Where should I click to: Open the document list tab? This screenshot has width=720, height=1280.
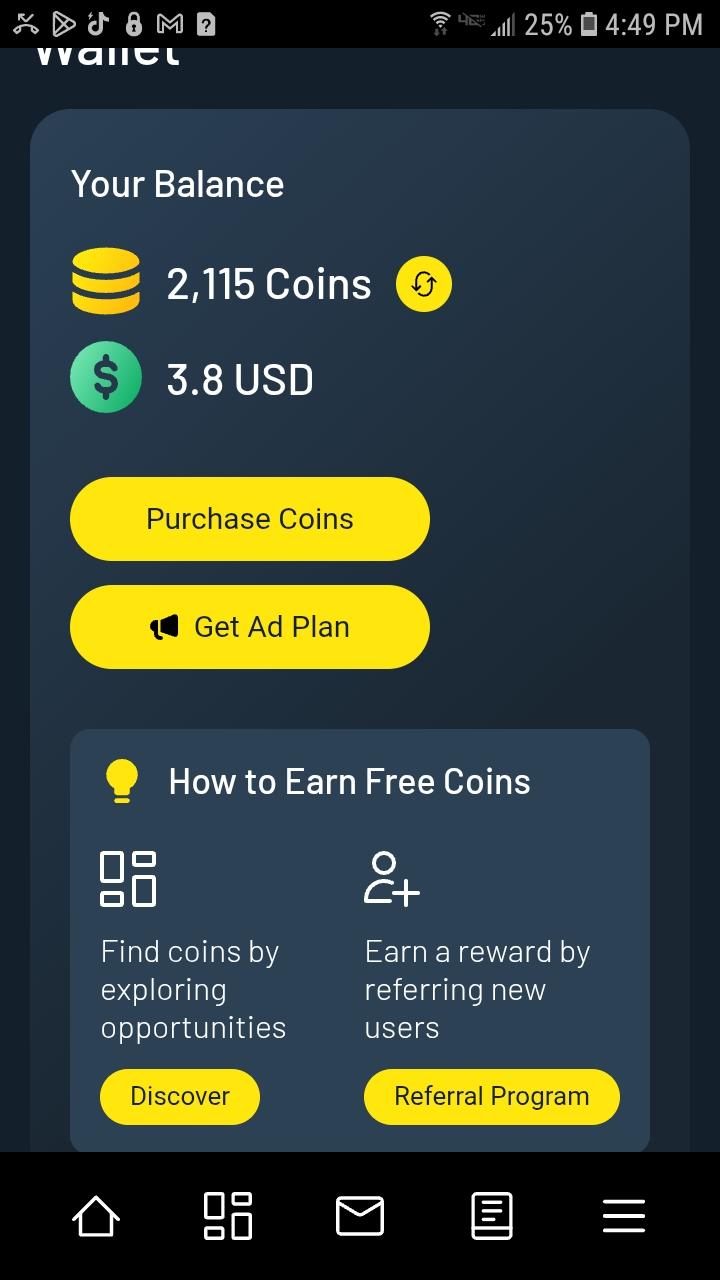492,1217
